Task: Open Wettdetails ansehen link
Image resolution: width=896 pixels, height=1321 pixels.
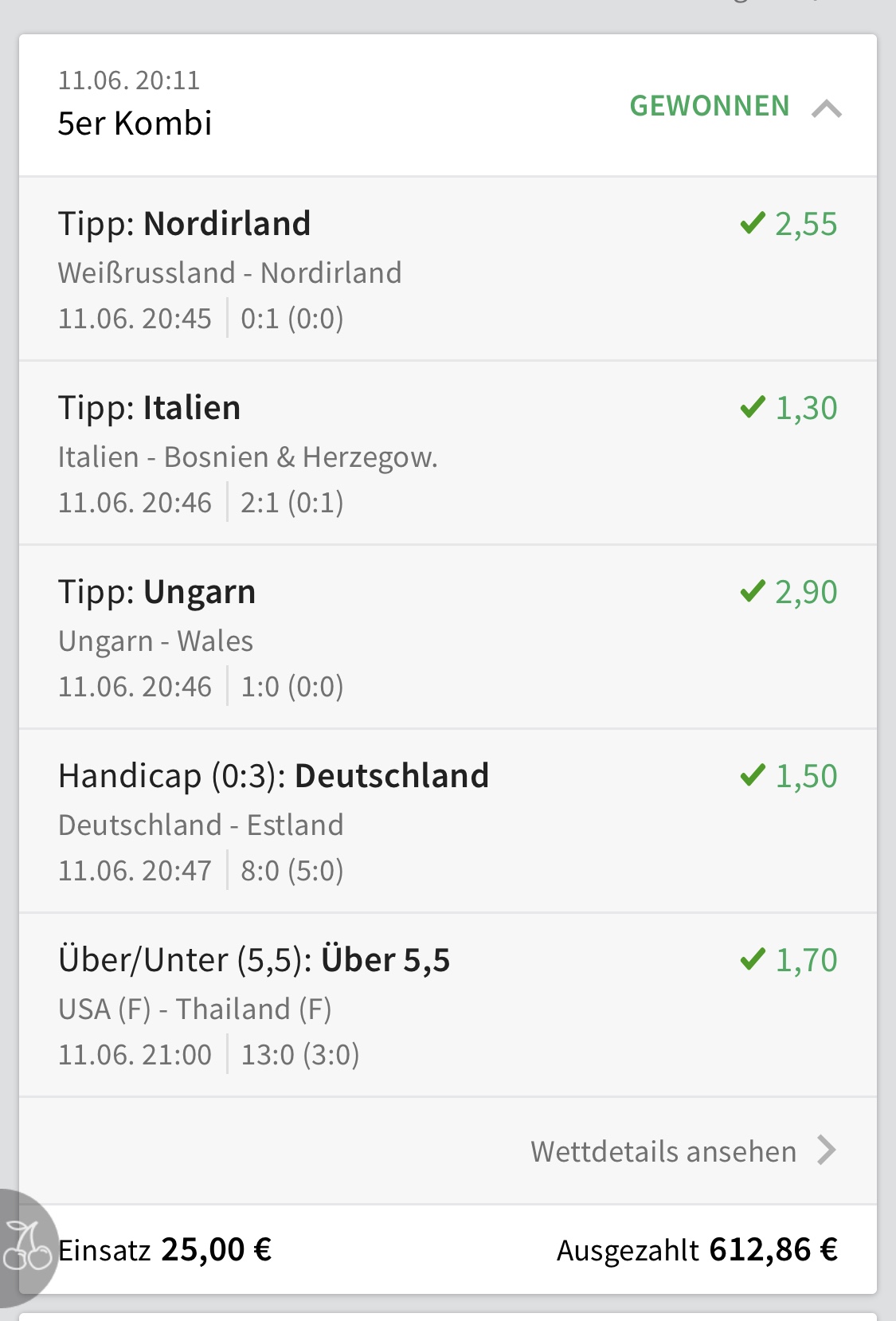Action: (682, 1151)
